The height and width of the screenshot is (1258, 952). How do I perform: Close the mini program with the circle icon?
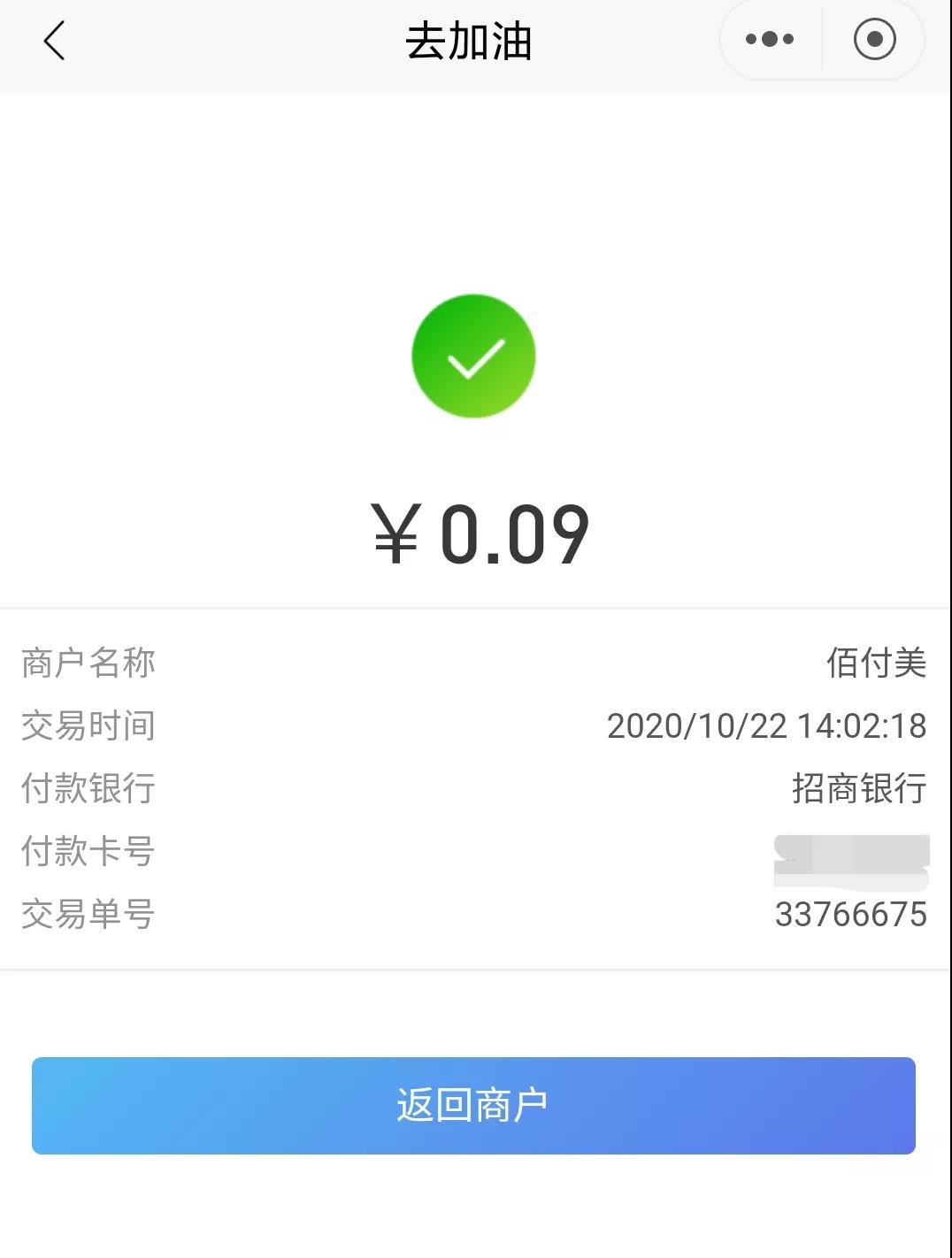874,39
